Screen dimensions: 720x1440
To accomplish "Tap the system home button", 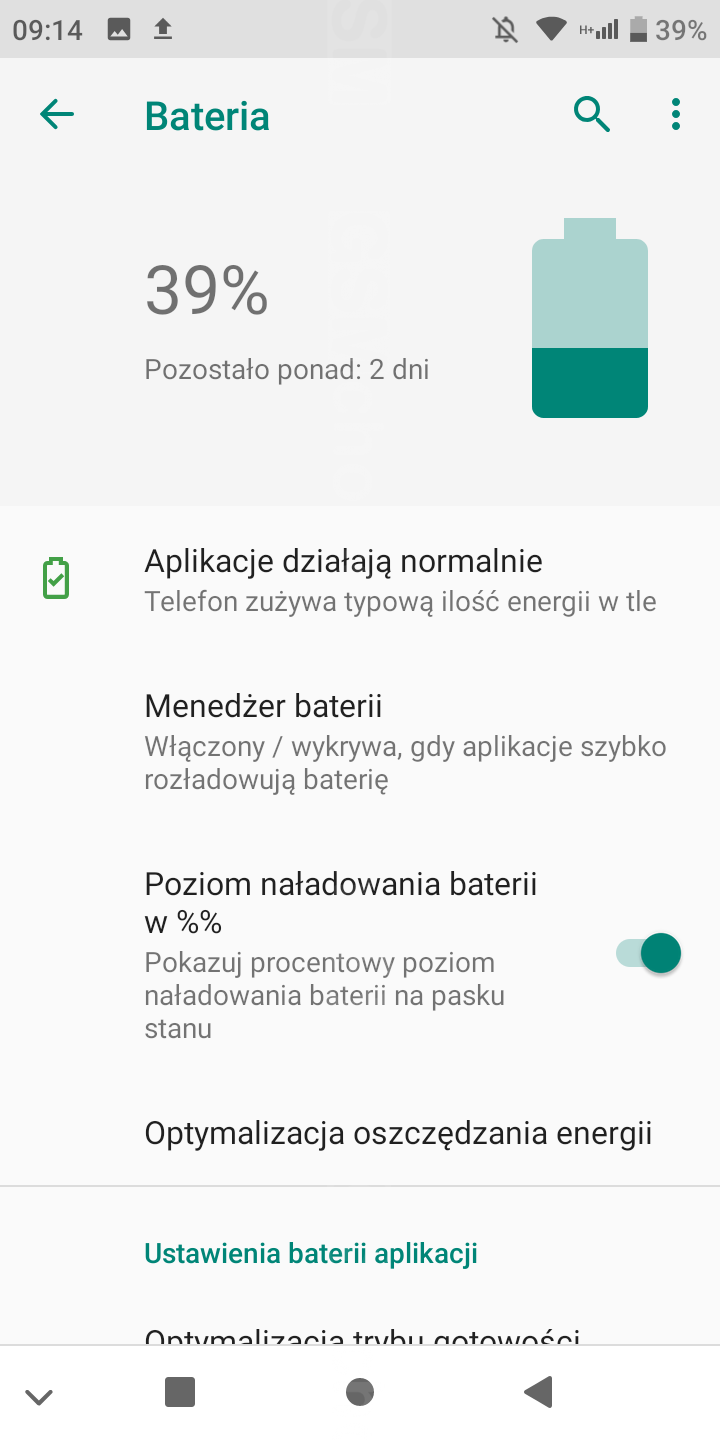I will tap(360, 1392).
